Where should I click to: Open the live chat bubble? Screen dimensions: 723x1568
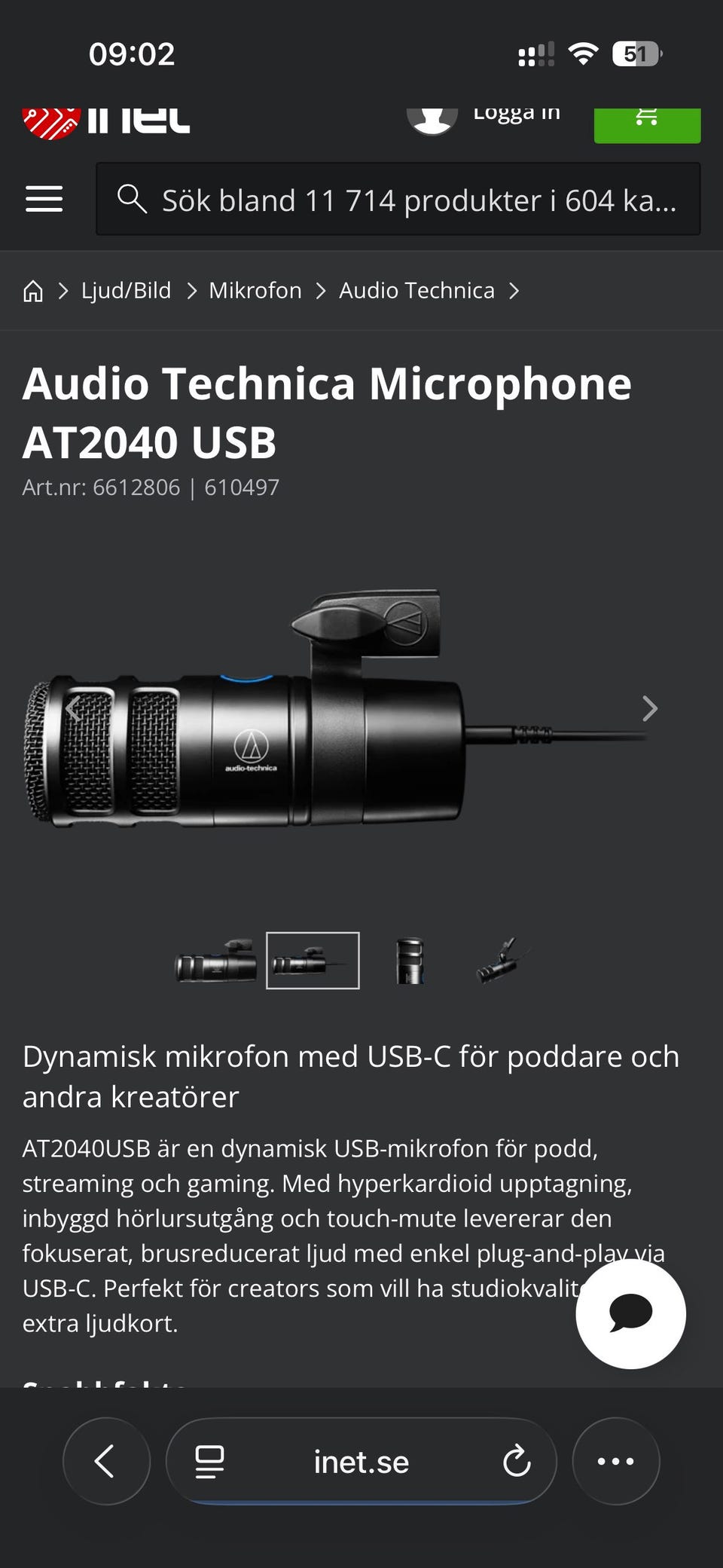630,1314
